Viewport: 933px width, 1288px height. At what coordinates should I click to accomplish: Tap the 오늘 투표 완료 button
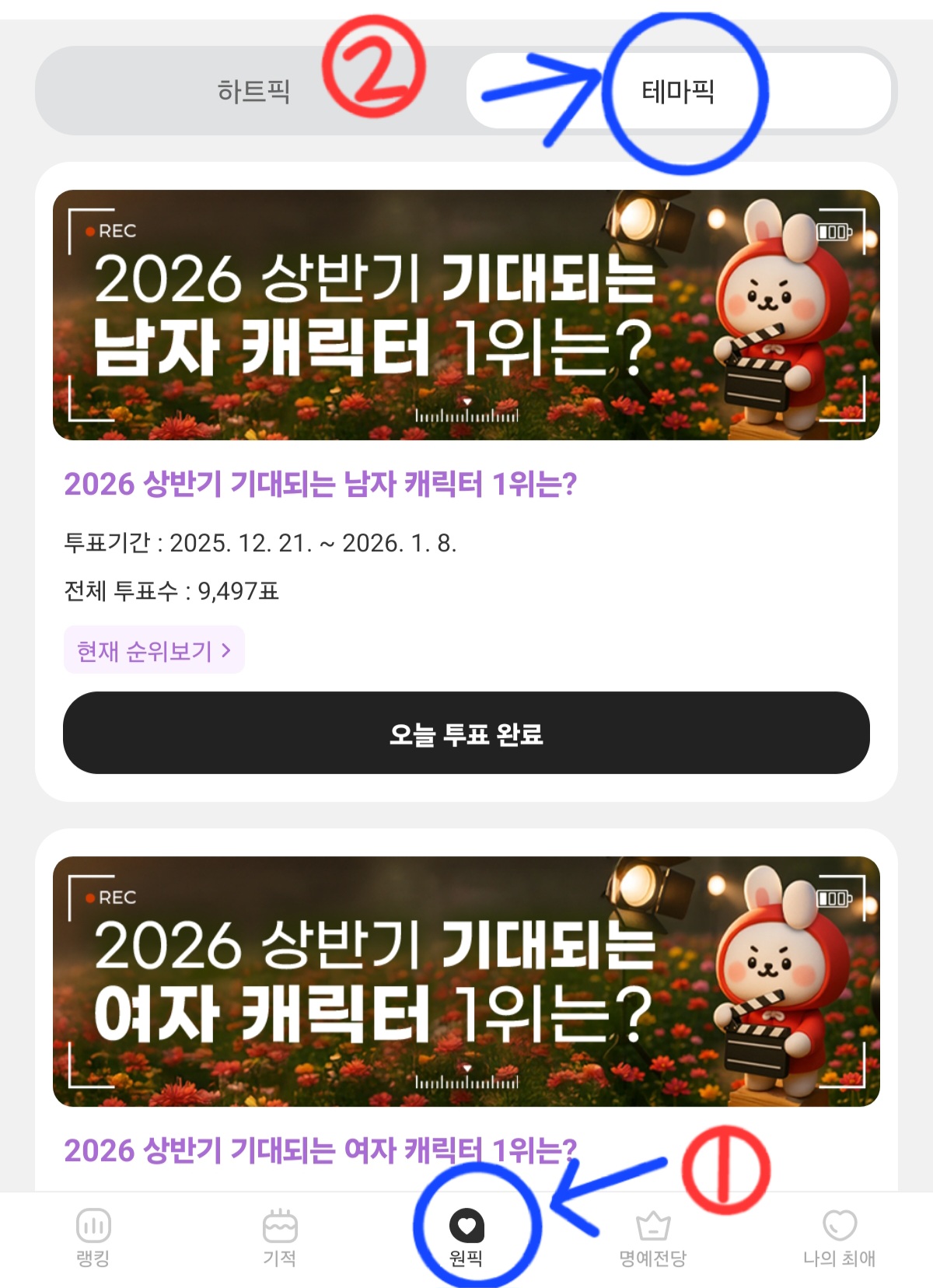466,733
